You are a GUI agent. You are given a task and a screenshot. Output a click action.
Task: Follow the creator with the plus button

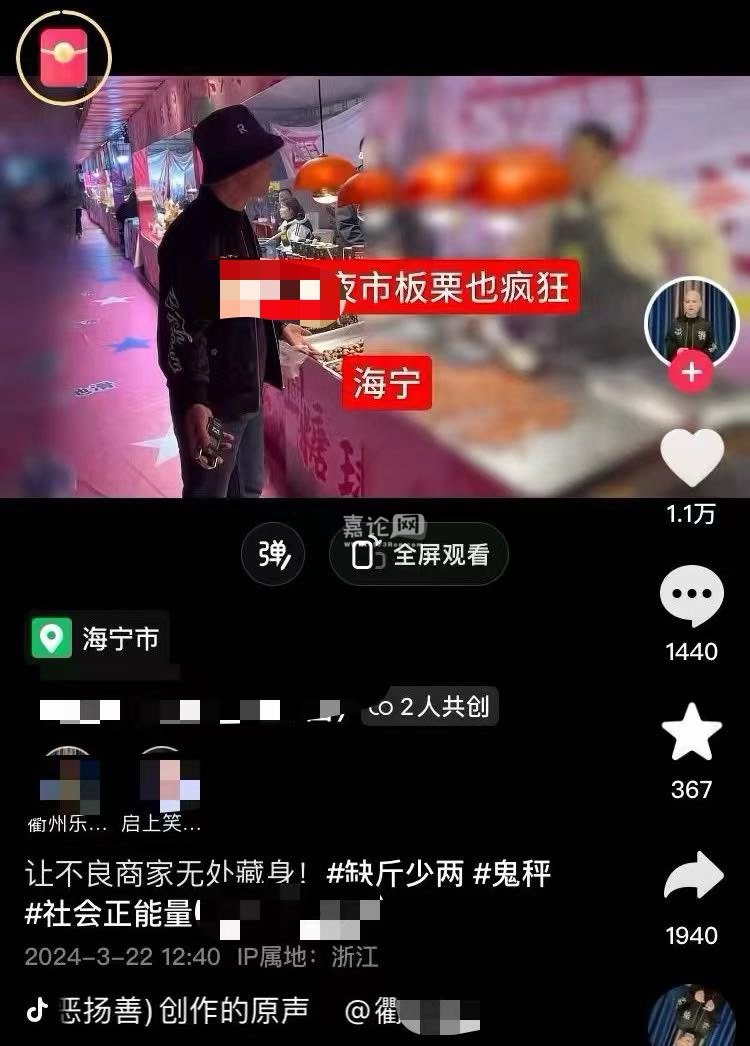point(691,374)
